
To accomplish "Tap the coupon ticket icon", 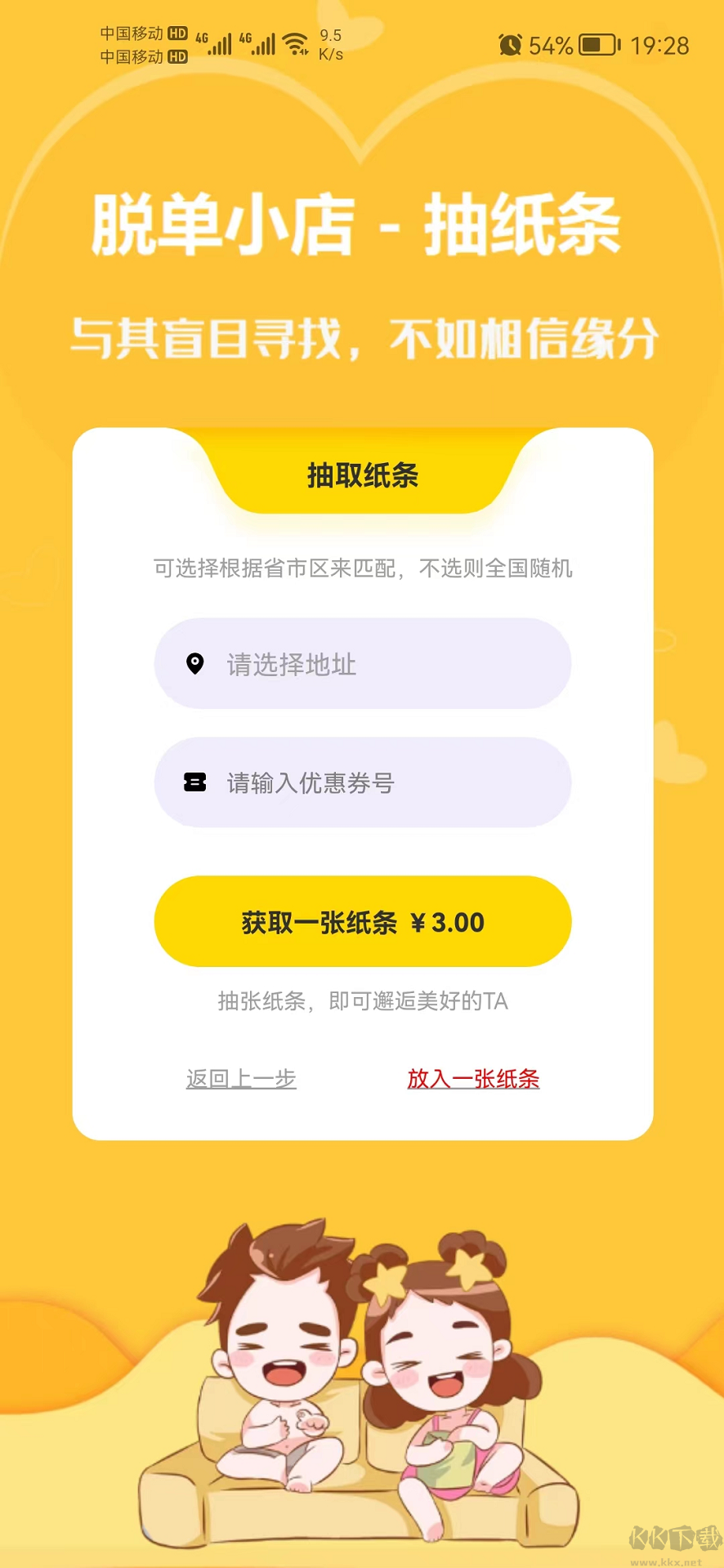I will tap(194, 782).
